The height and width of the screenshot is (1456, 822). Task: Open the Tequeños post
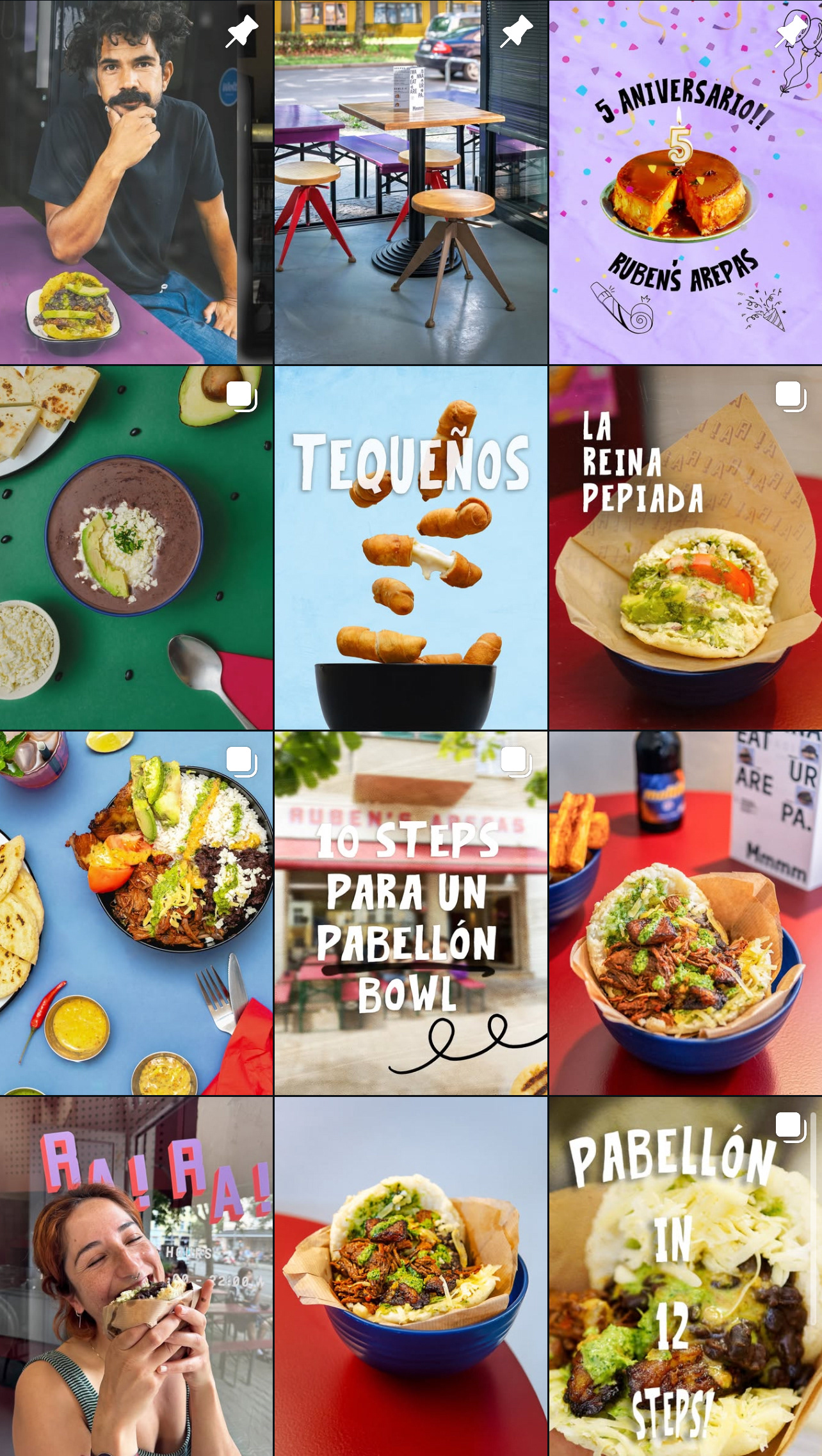[x=410, y=548]
